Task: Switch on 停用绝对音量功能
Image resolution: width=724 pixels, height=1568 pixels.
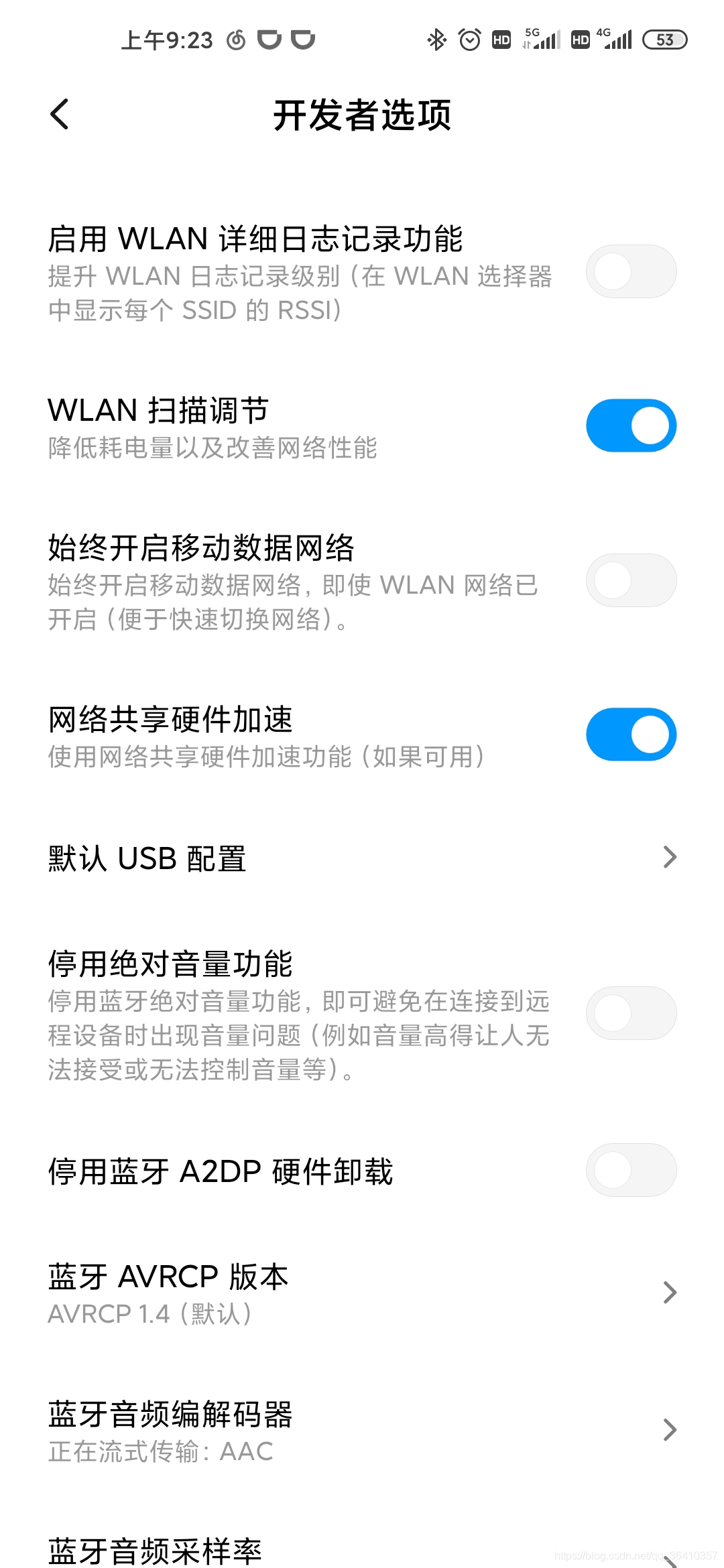Action: [631, 1013]
